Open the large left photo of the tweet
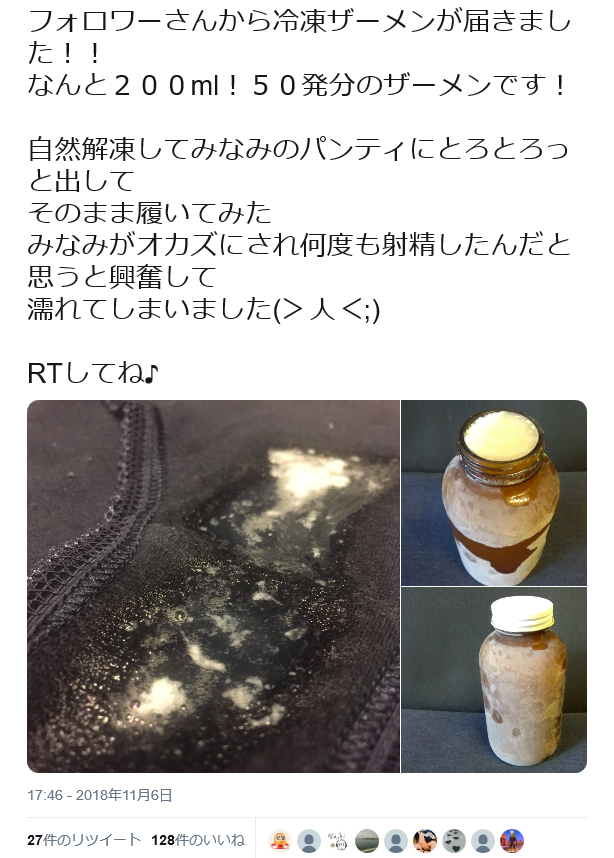Viewport: 614px width, 858px height. (213, 586)
